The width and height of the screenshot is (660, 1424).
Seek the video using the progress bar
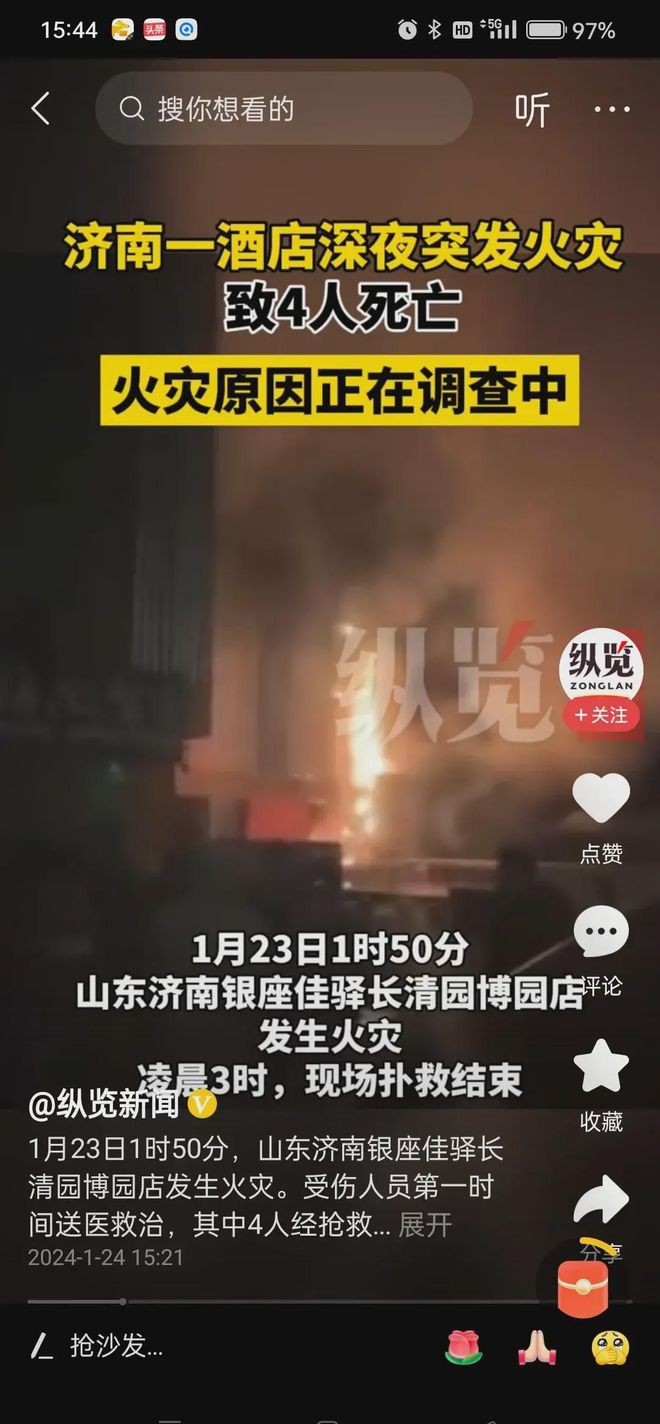pos(330,1302)
